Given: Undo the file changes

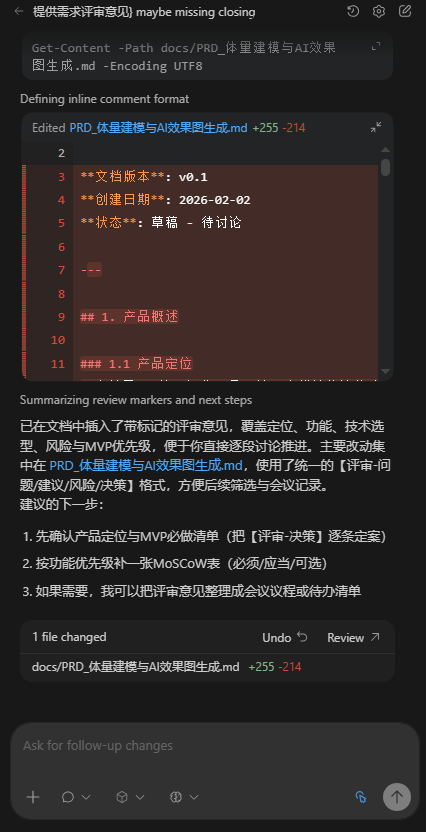Looking at the screenshot, I should [285, 637].
